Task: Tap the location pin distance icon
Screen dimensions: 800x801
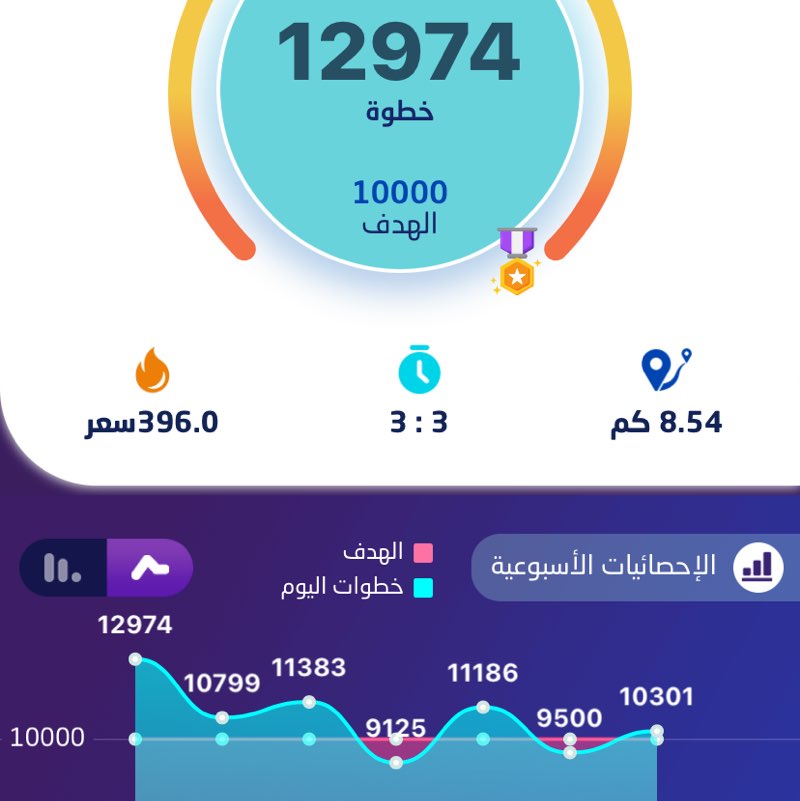Action: [x=663, y=369]
